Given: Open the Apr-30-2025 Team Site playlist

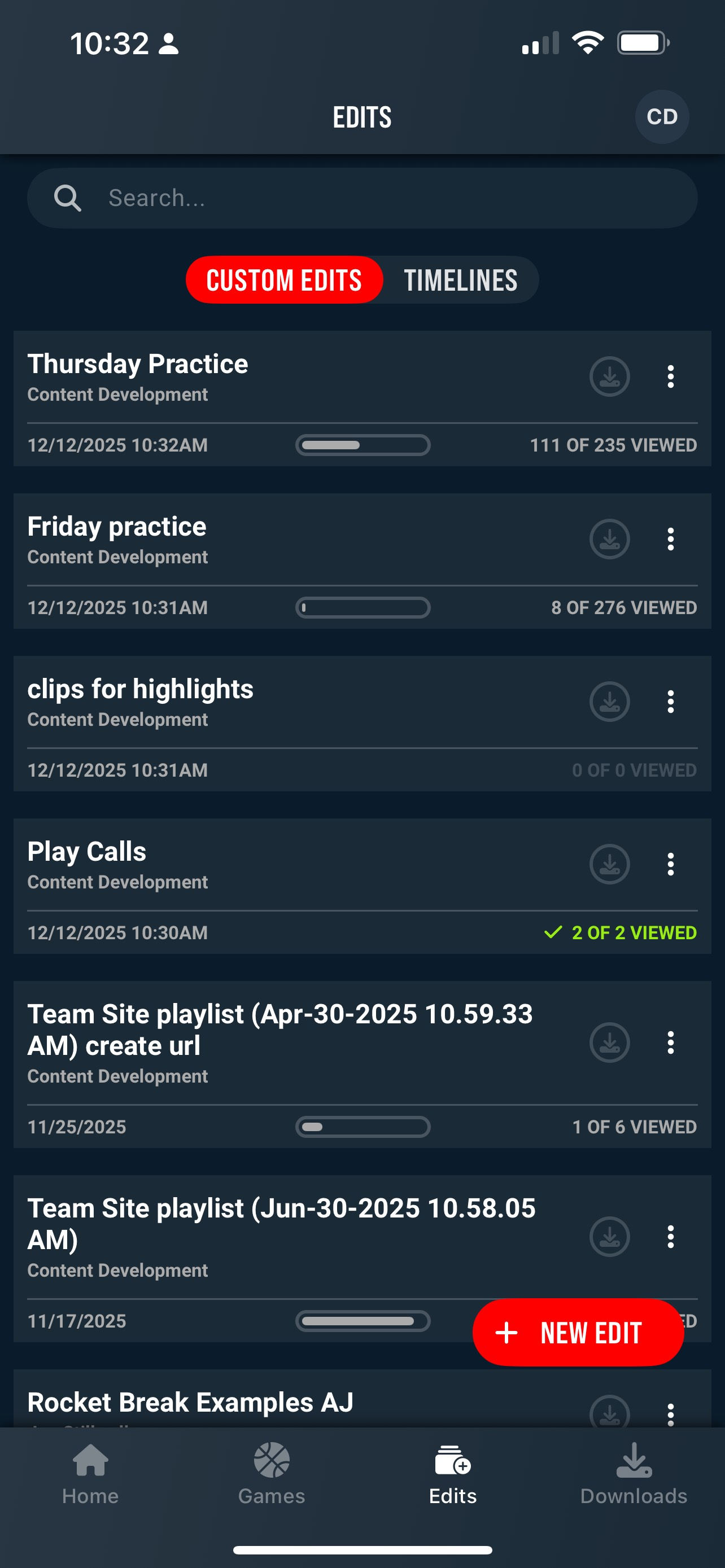Looking at the screenshot, I should pos(280,1030).
